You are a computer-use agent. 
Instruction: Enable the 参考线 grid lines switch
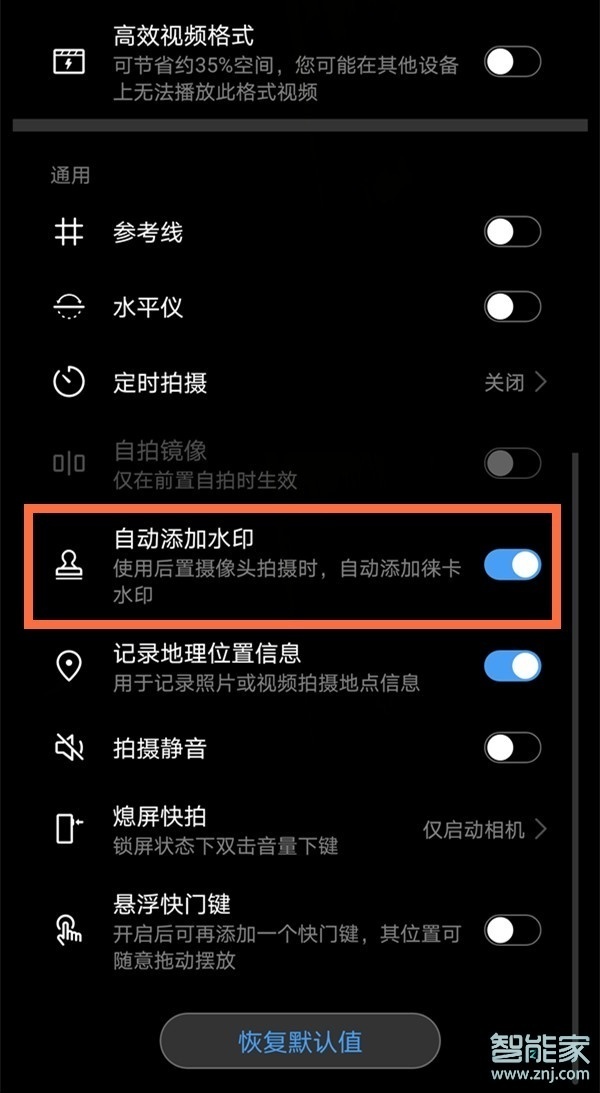(x=512, y=233)
